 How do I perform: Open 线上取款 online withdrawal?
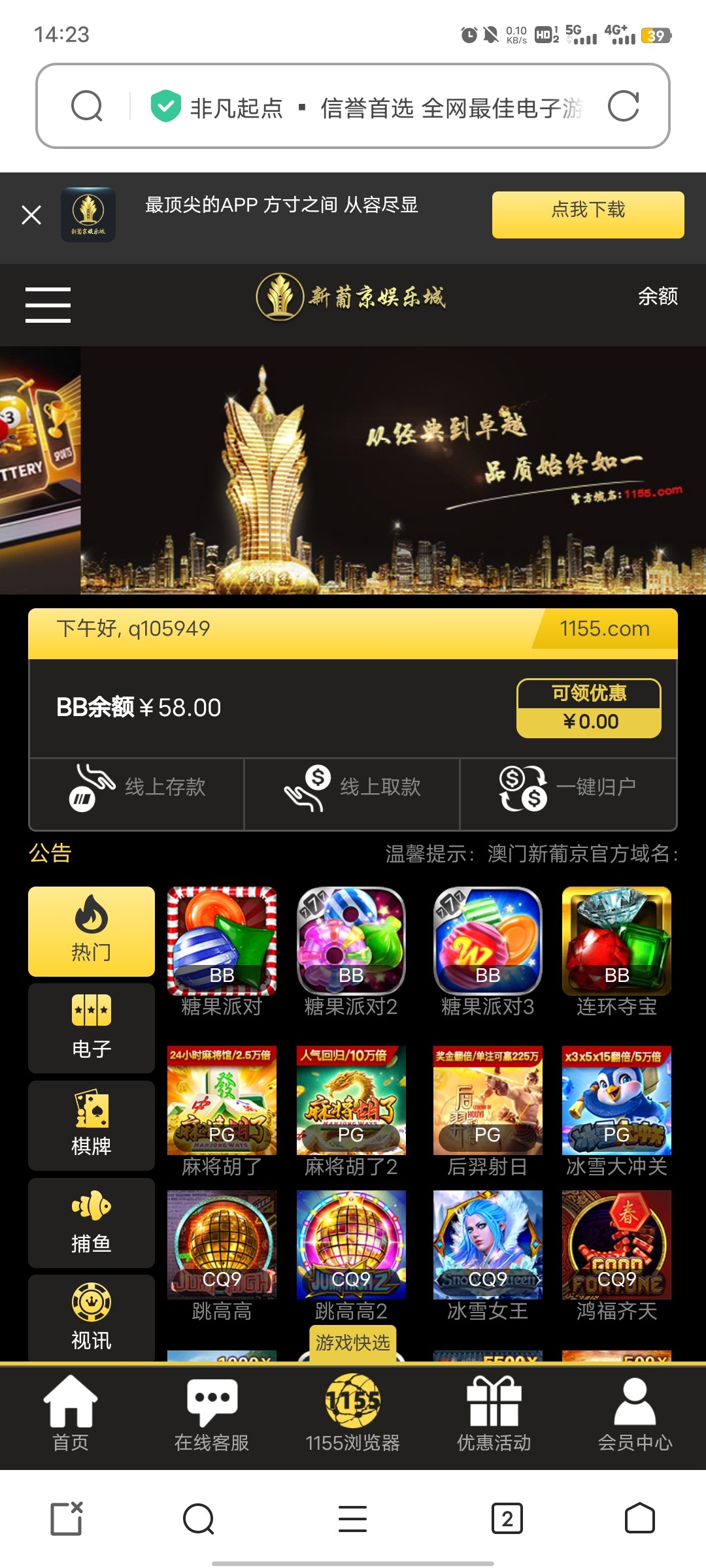pos(352,788)
